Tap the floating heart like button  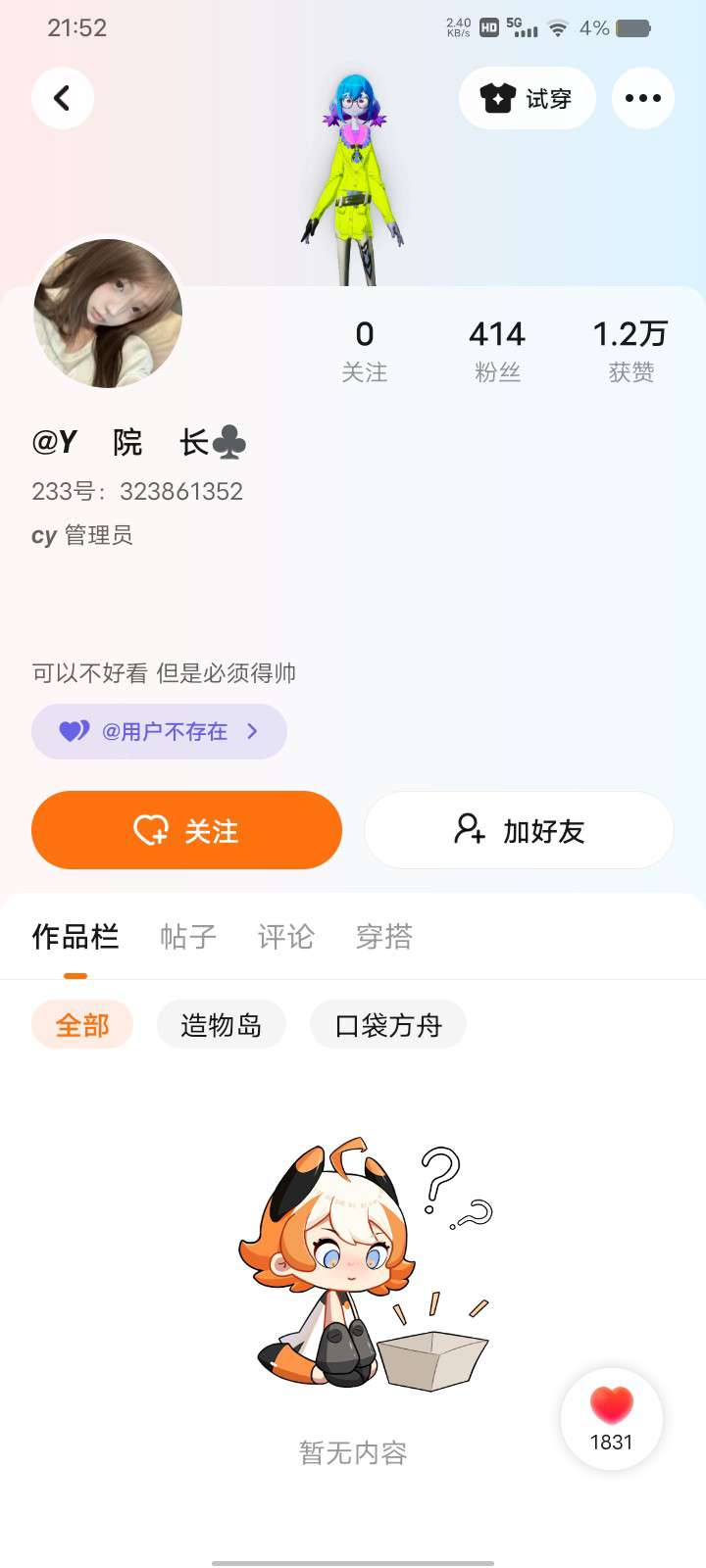coord(612,1417)
